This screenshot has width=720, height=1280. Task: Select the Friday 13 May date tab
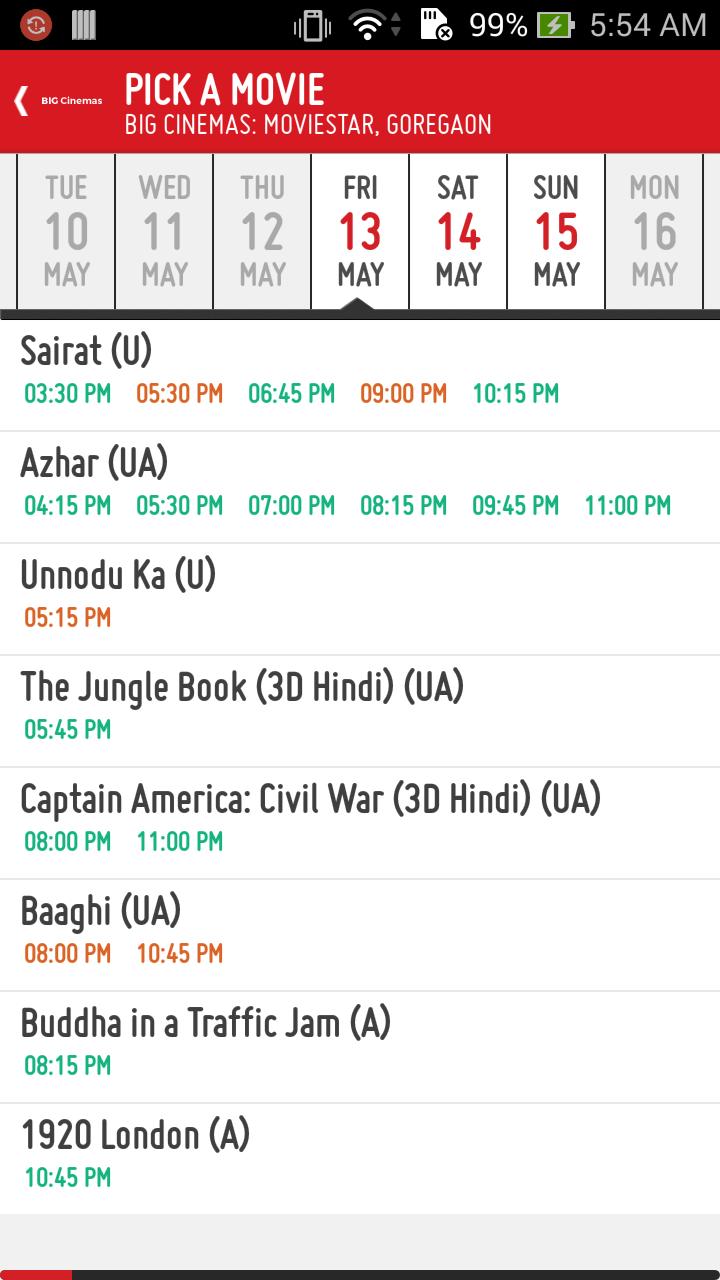(360, 231)
